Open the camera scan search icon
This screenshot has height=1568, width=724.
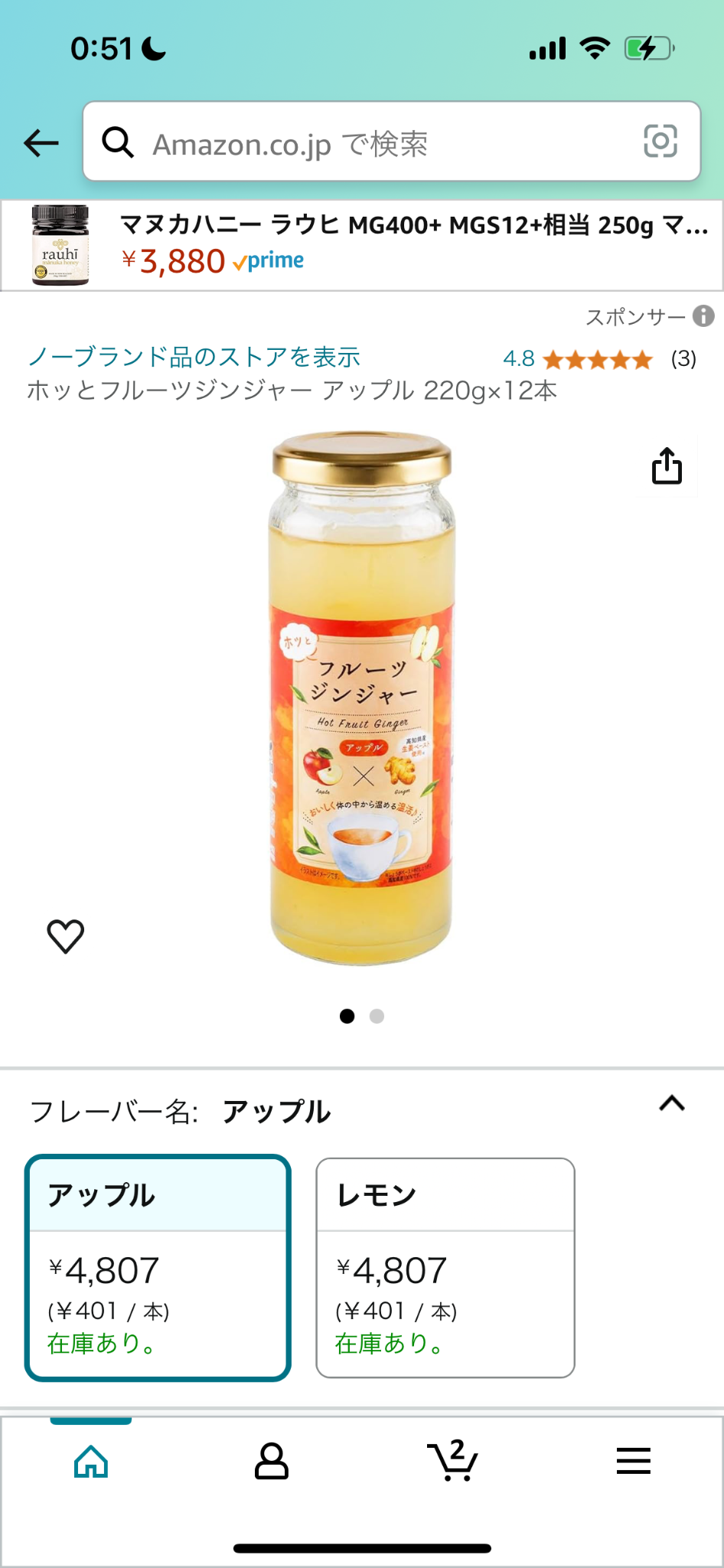pyautogui.click(x=660, y=142)
